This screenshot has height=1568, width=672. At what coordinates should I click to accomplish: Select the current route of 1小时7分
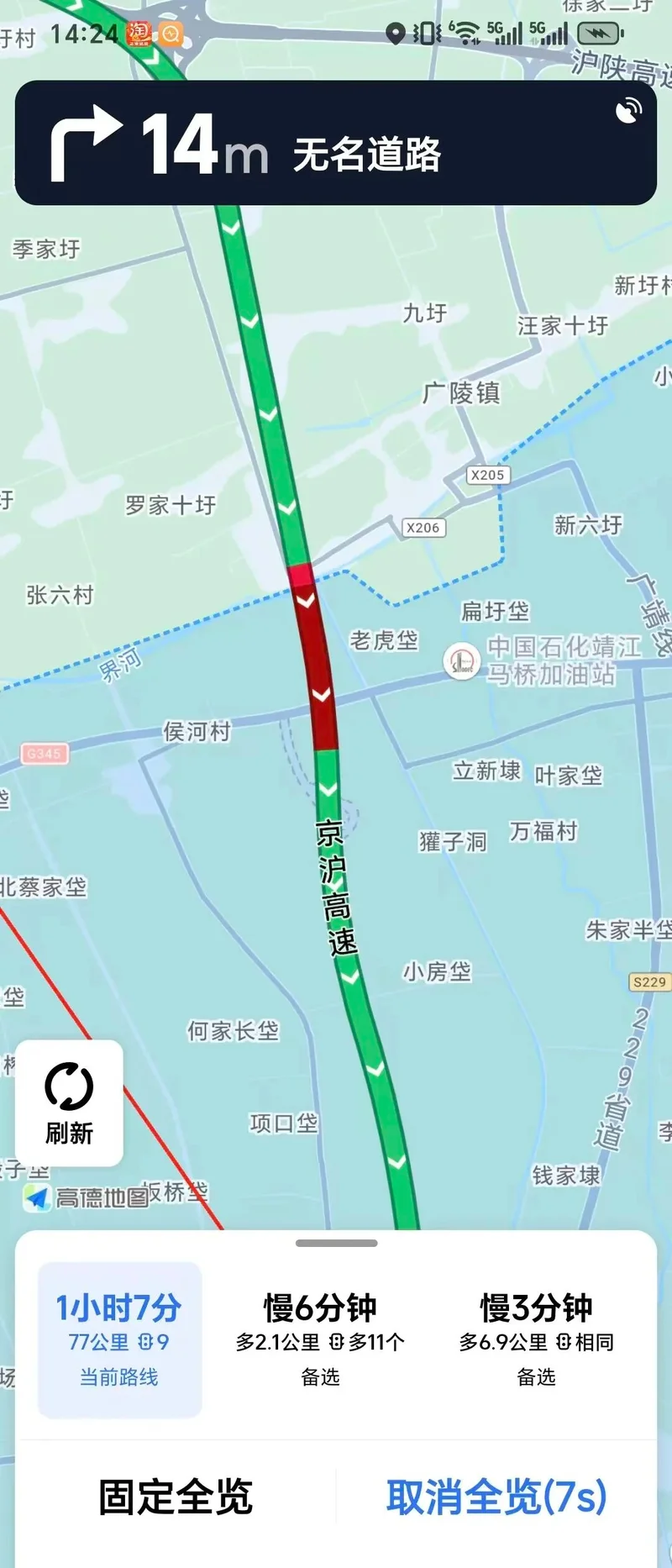click(119, 1339)
